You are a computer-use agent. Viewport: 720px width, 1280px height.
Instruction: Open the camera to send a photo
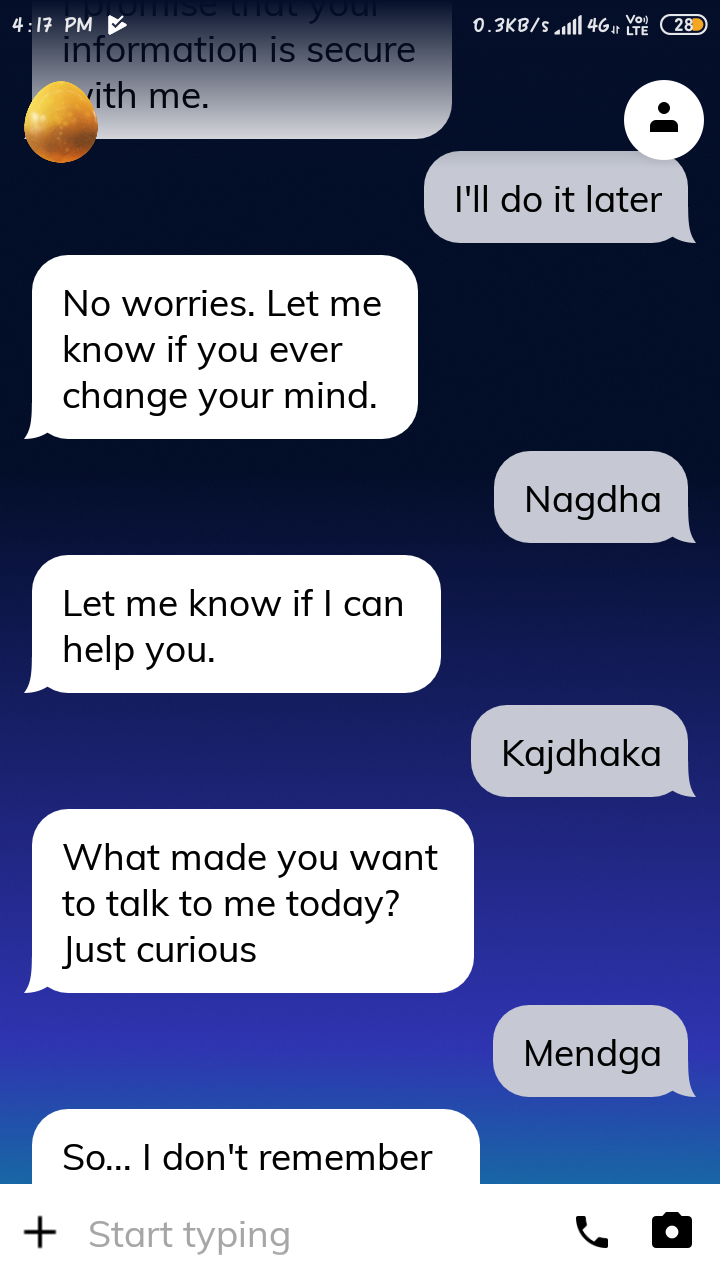[x=672, y=1231]
